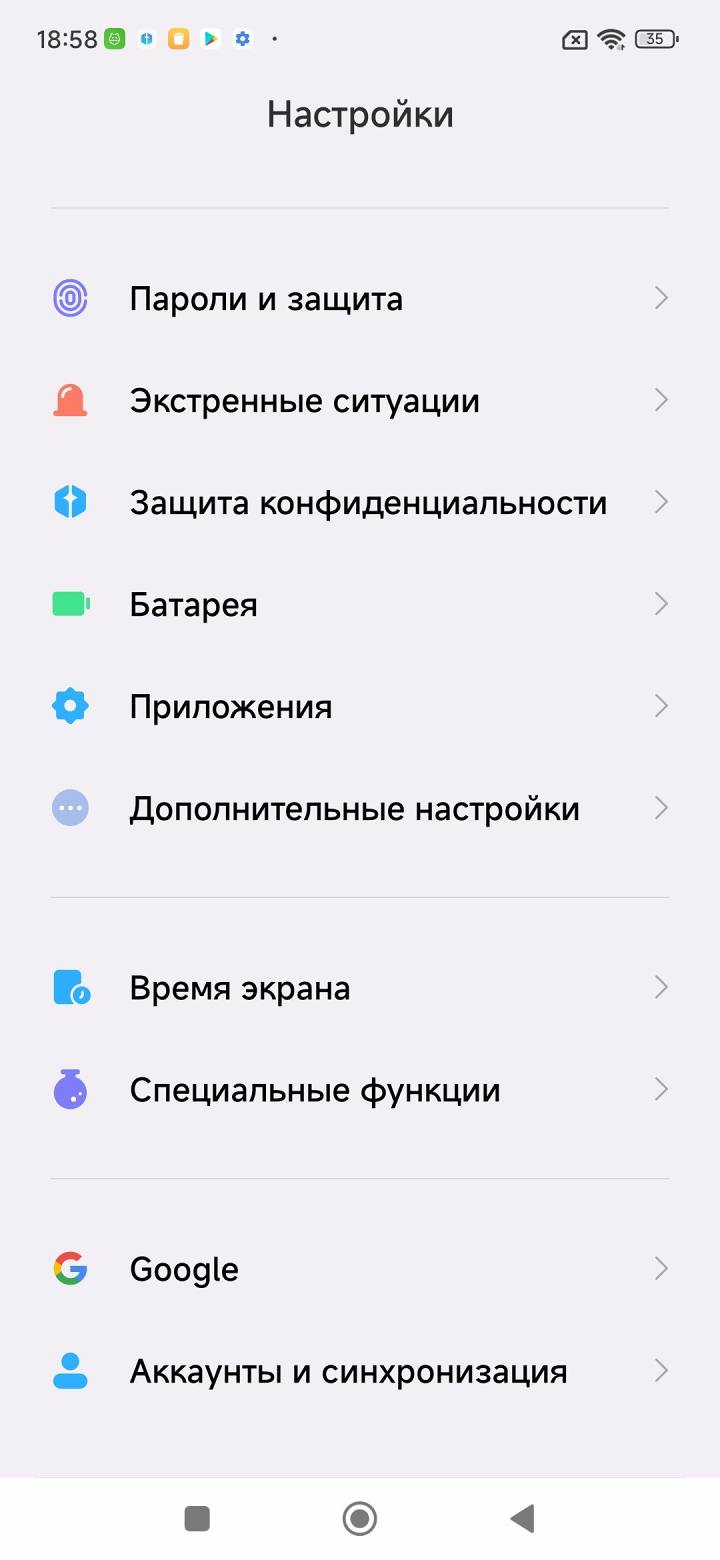Select the blue shield privacy icon

[69, 501]
